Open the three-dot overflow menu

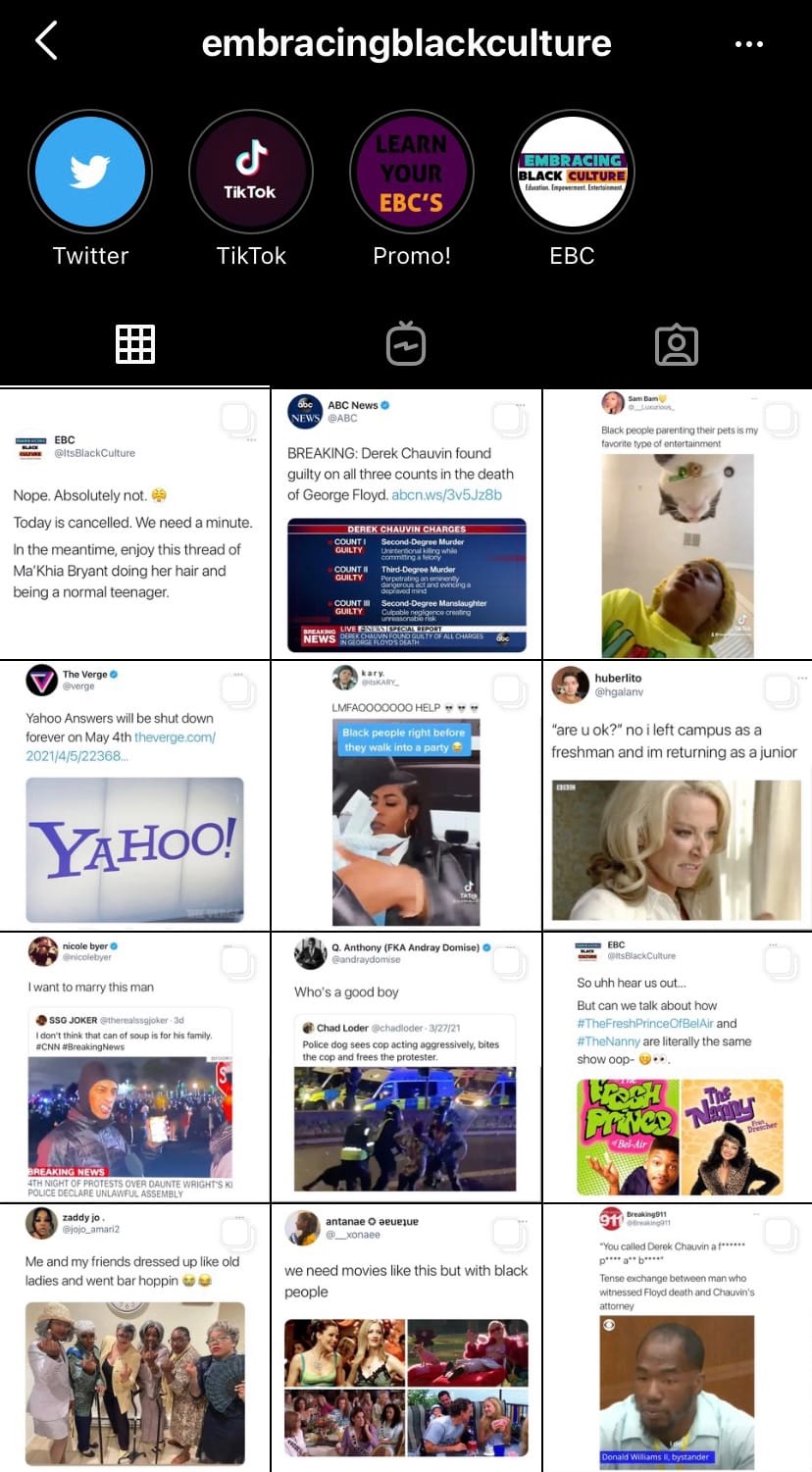pyautogui.click(x=748, y=44)
